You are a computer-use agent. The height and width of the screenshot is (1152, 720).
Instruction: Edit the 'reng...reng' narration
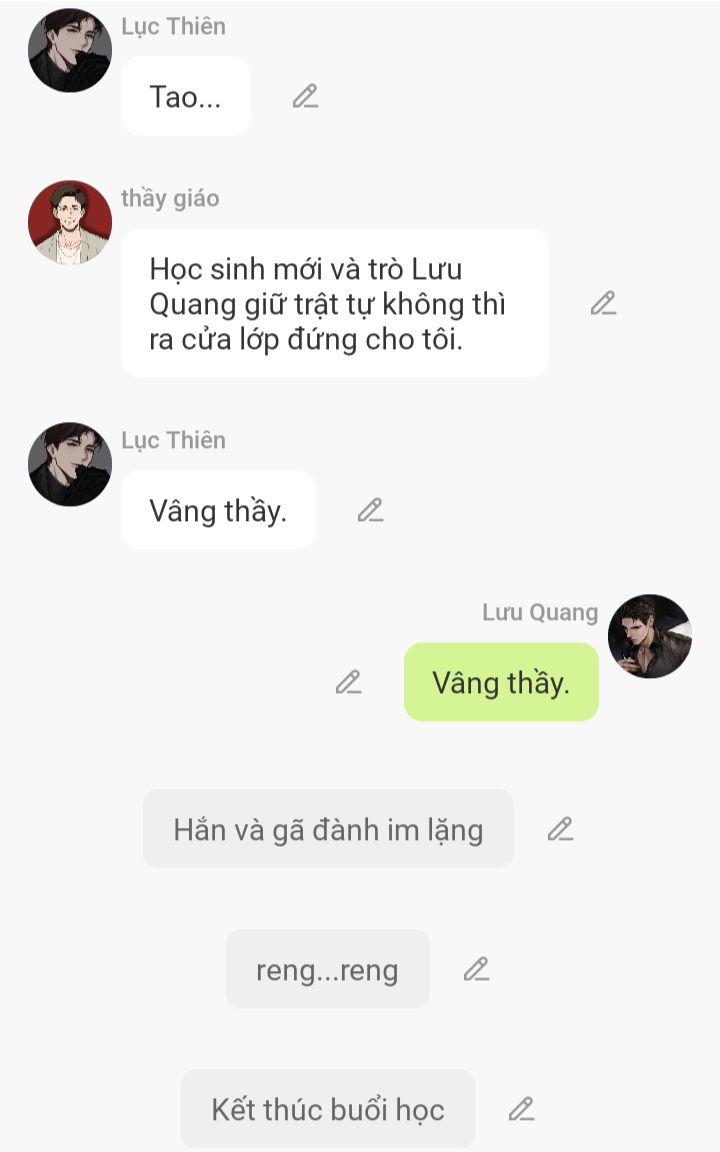476,969
